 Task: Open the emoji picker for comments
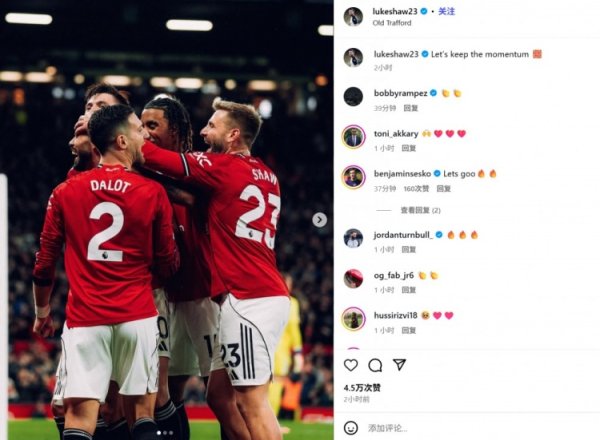[x=351, y=427]
